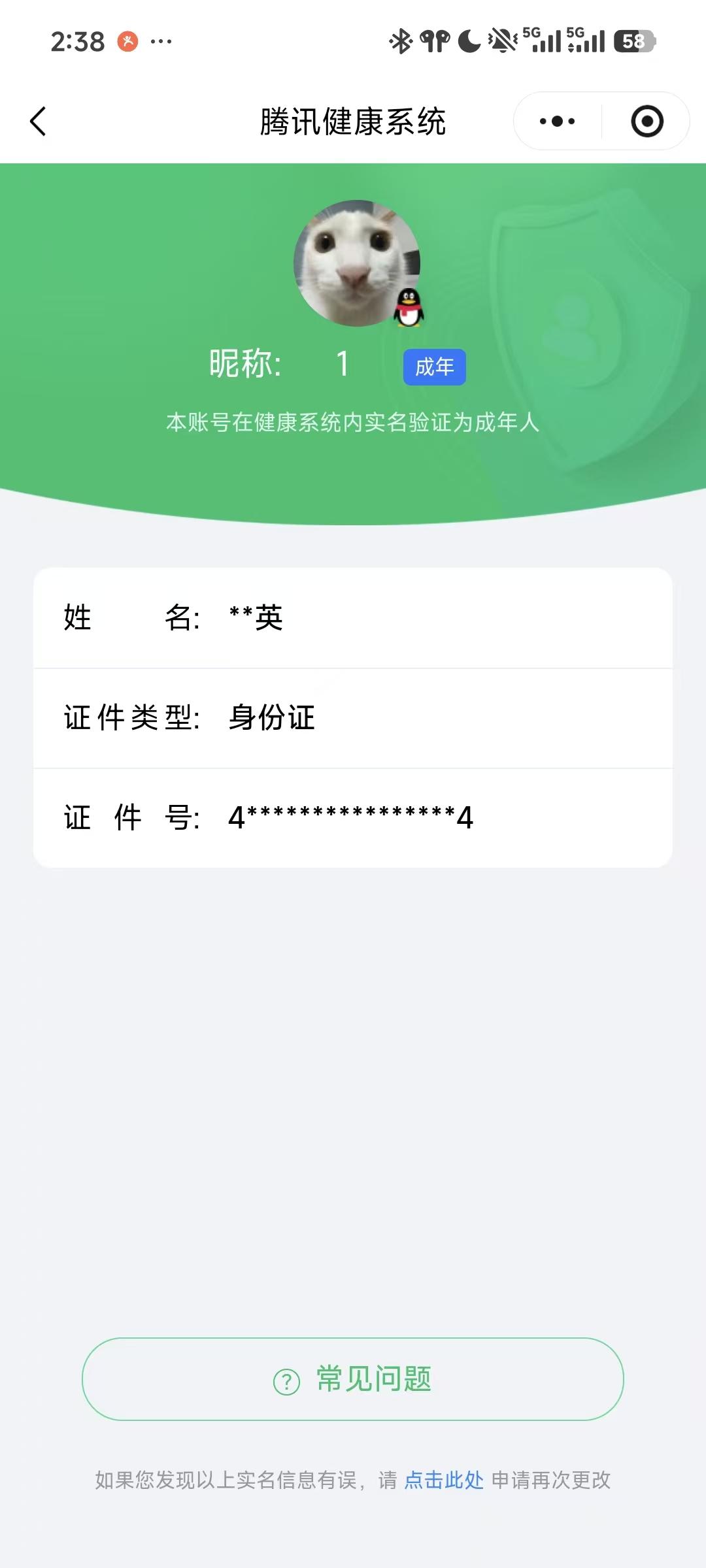Tap the 成年 adult status badge

coord(434,368)
